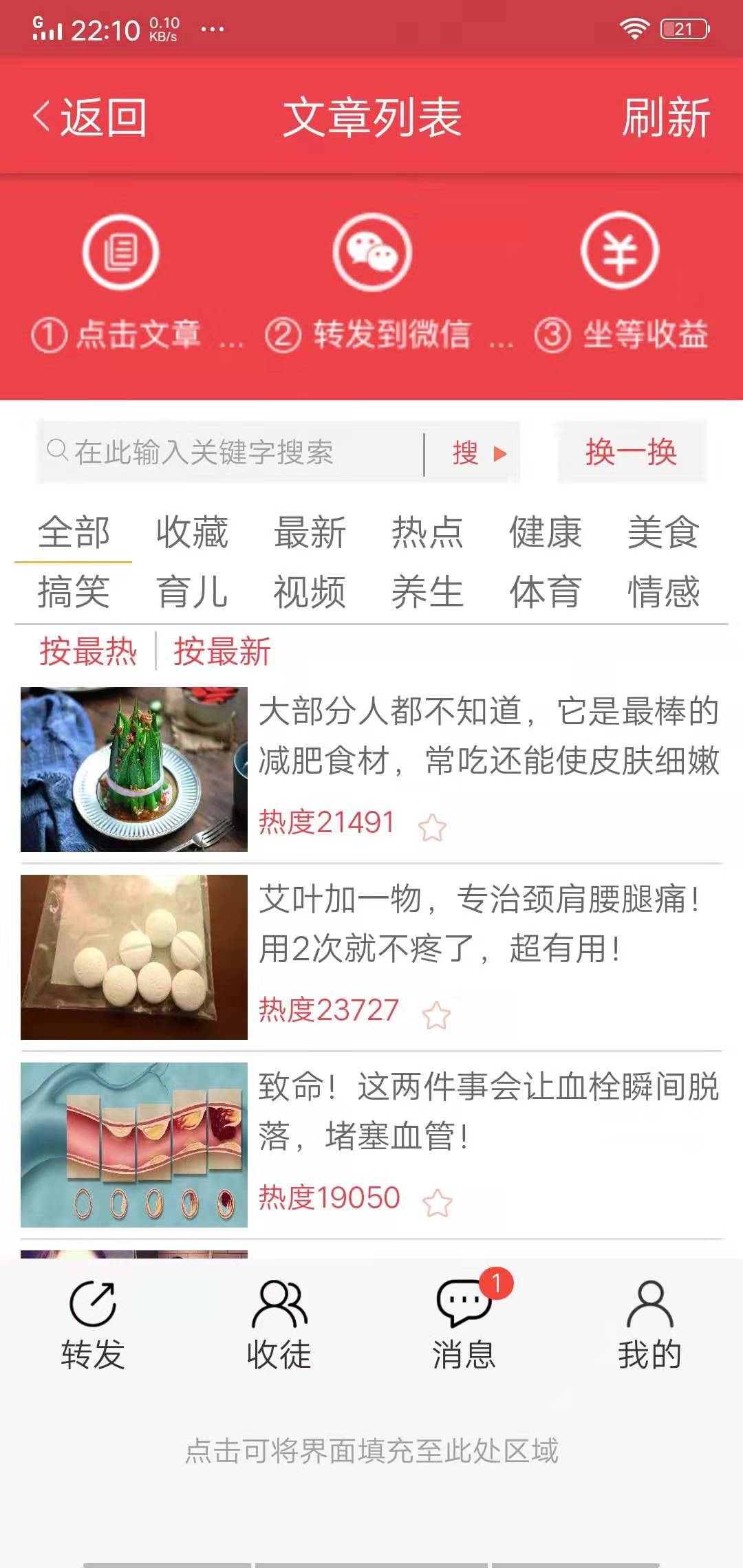Tap 刷新 to refresh the article list

666,116
